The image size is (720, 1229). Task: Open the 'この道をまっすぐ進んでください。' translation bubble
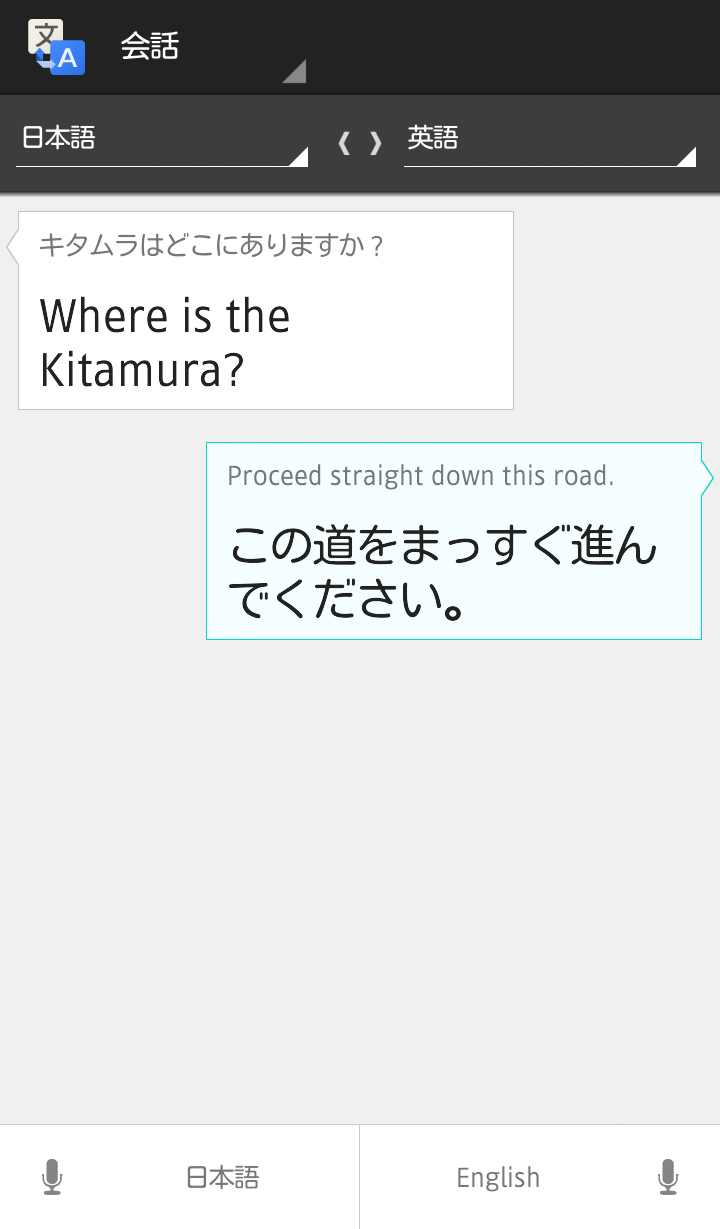click(x=453, y=541)
